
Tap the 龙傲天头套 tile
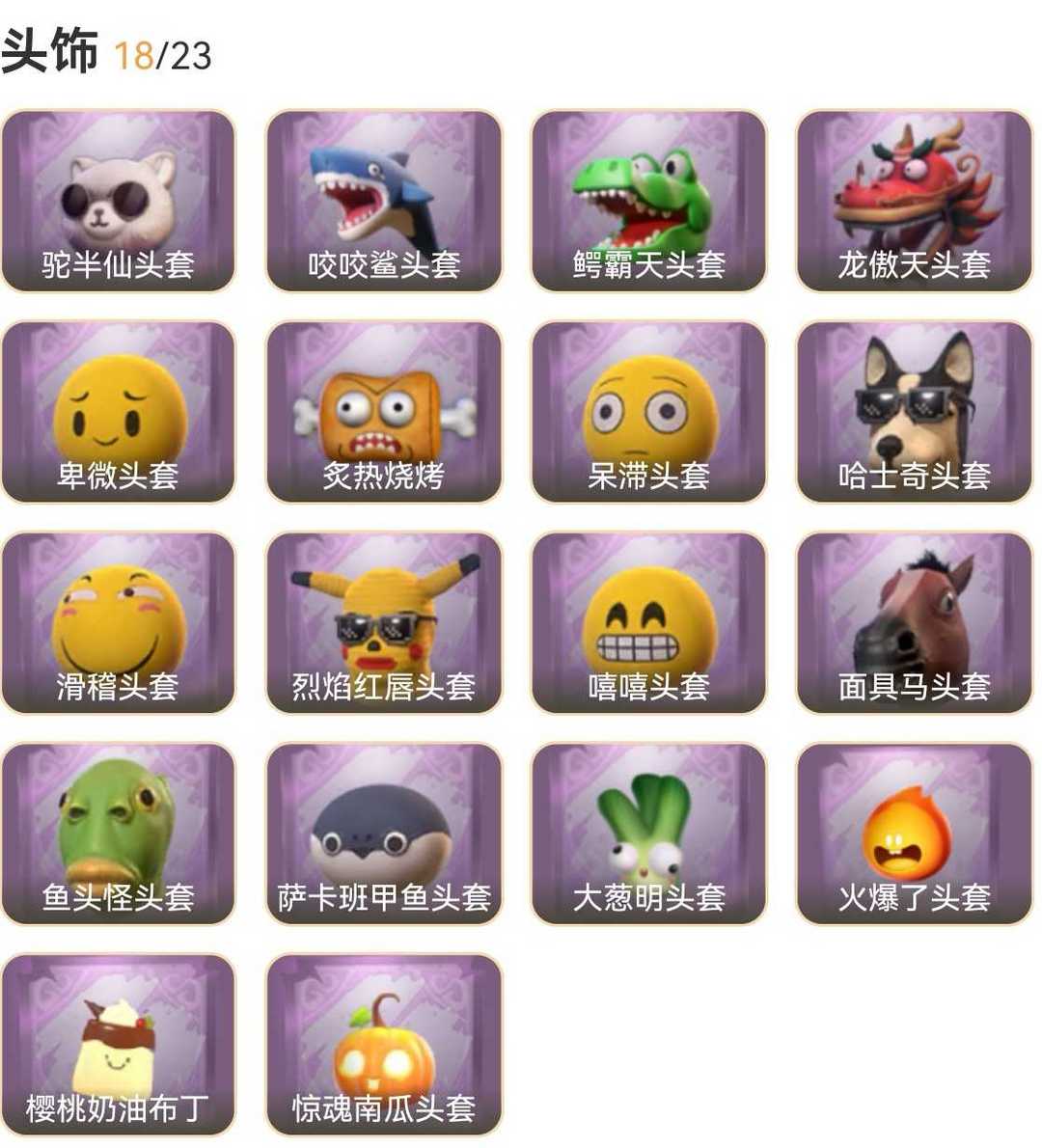click(x=914, y=201)
